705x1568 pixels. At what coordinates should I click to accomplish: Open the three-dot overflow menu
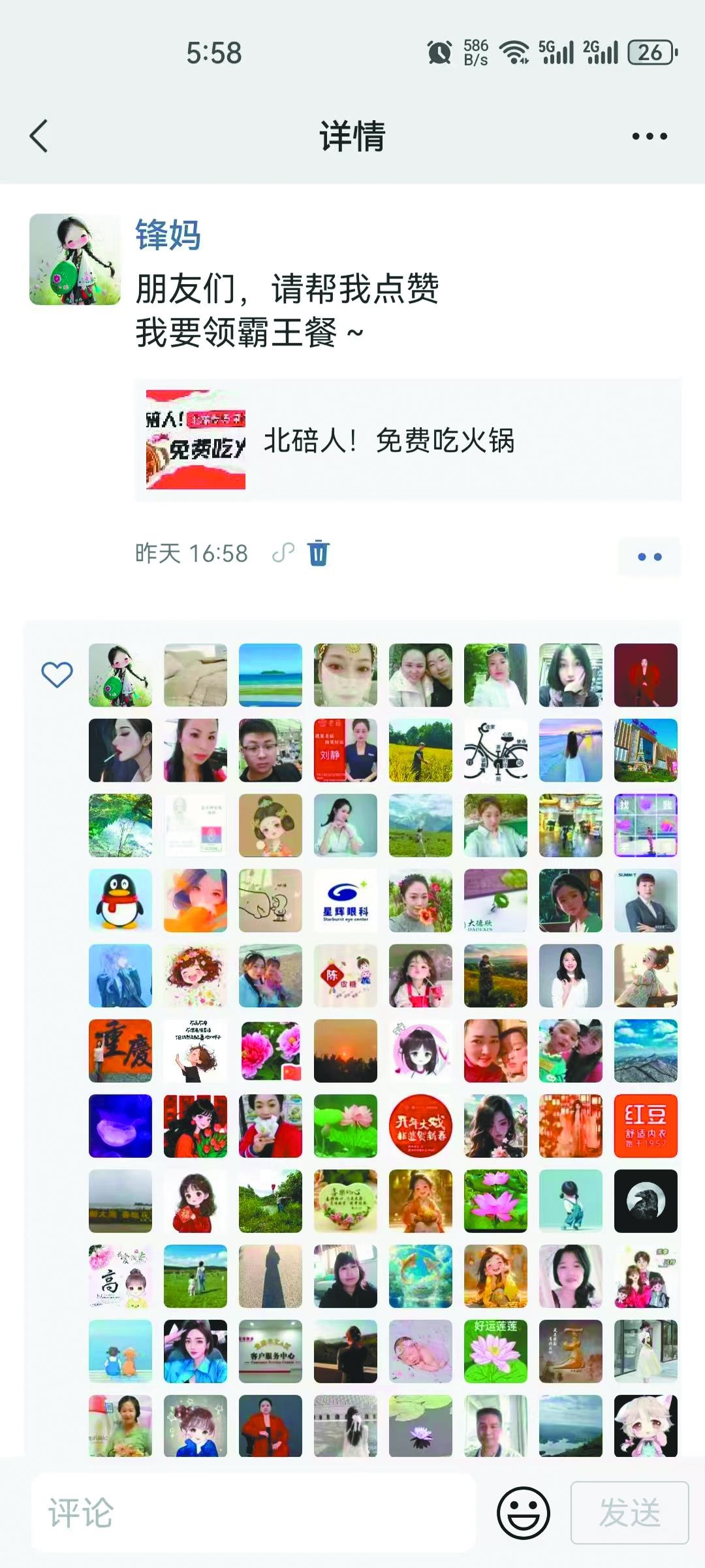649,136
